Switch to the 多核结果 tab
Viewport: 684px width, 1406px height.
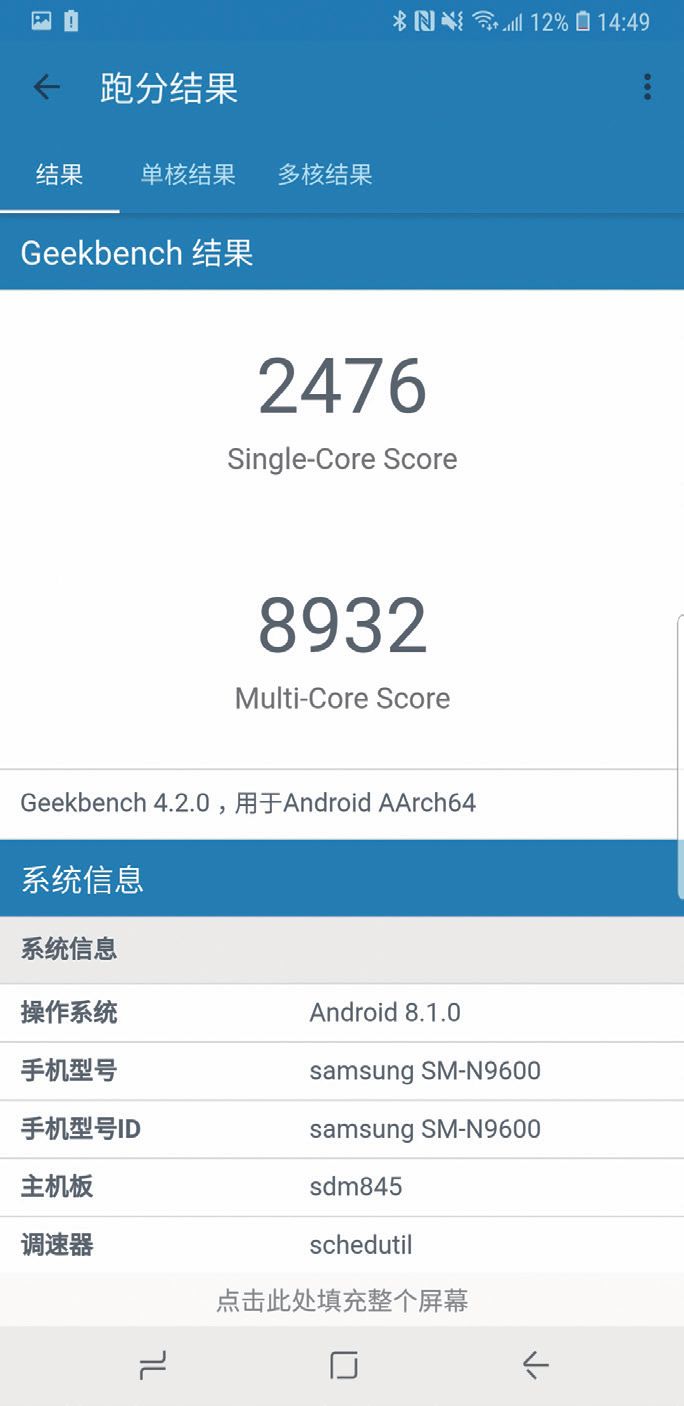coord(325,175)
